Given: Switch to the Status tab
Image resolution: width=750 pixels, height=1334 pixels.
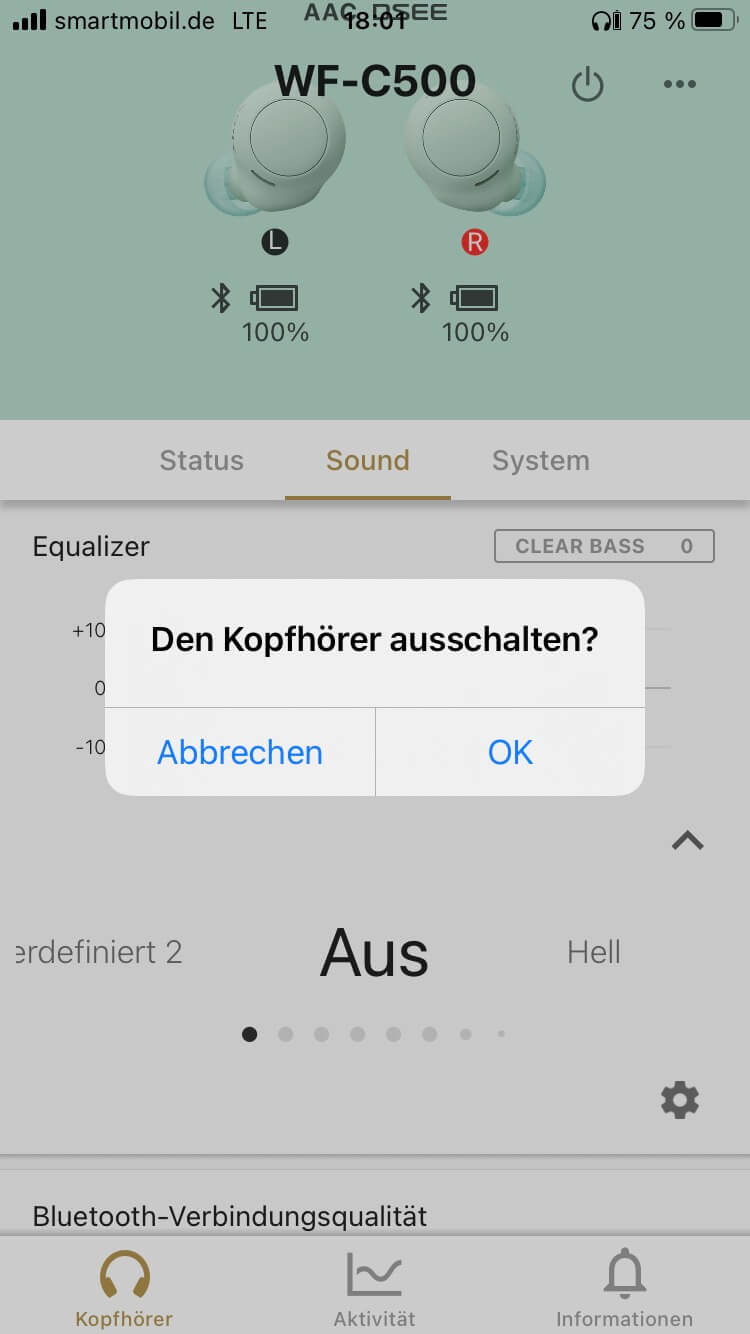Looking at the screenshot, I should click(x=202, y=460).
